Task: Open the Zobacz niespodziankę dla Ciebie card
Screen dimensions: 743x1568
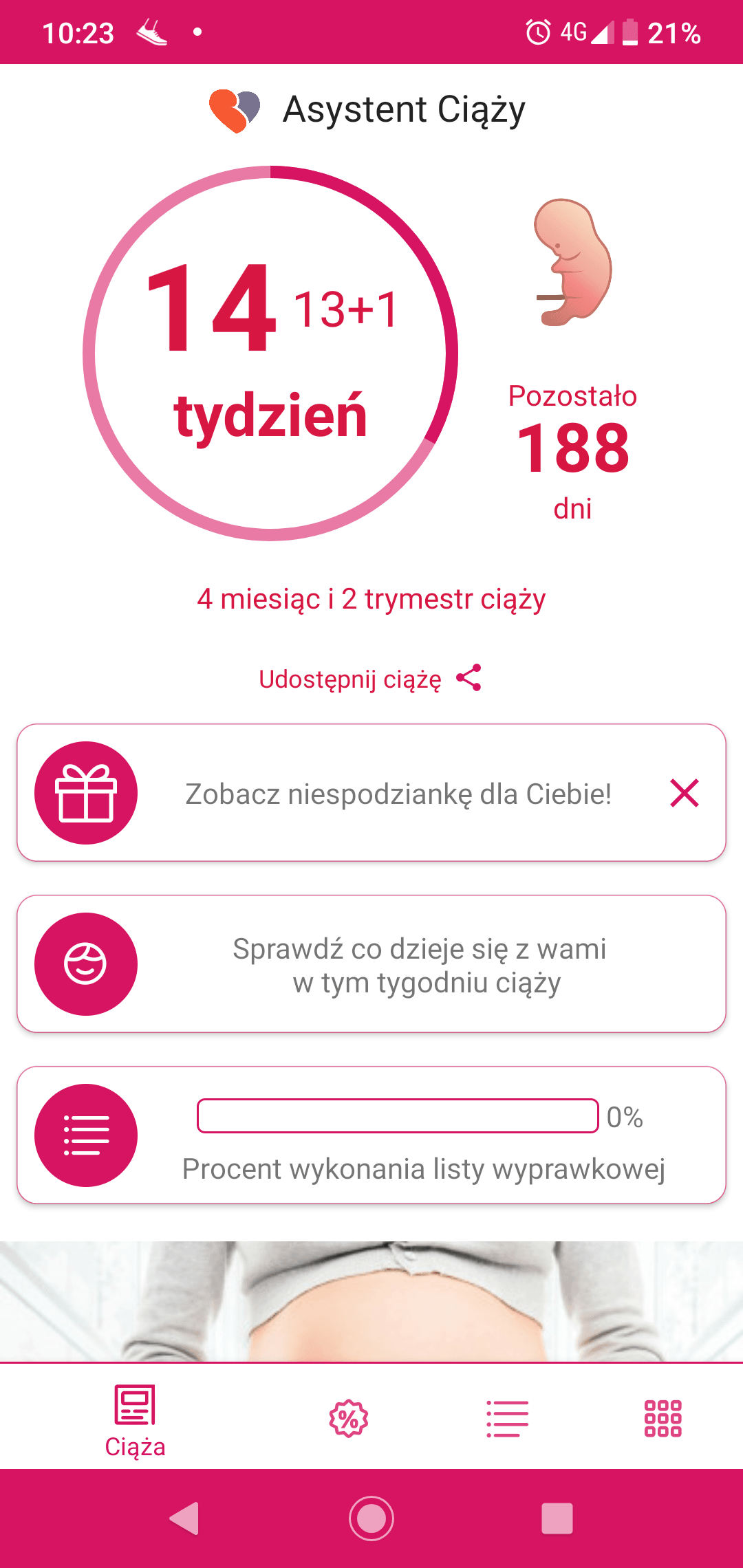Action: [x=398, y=794]
